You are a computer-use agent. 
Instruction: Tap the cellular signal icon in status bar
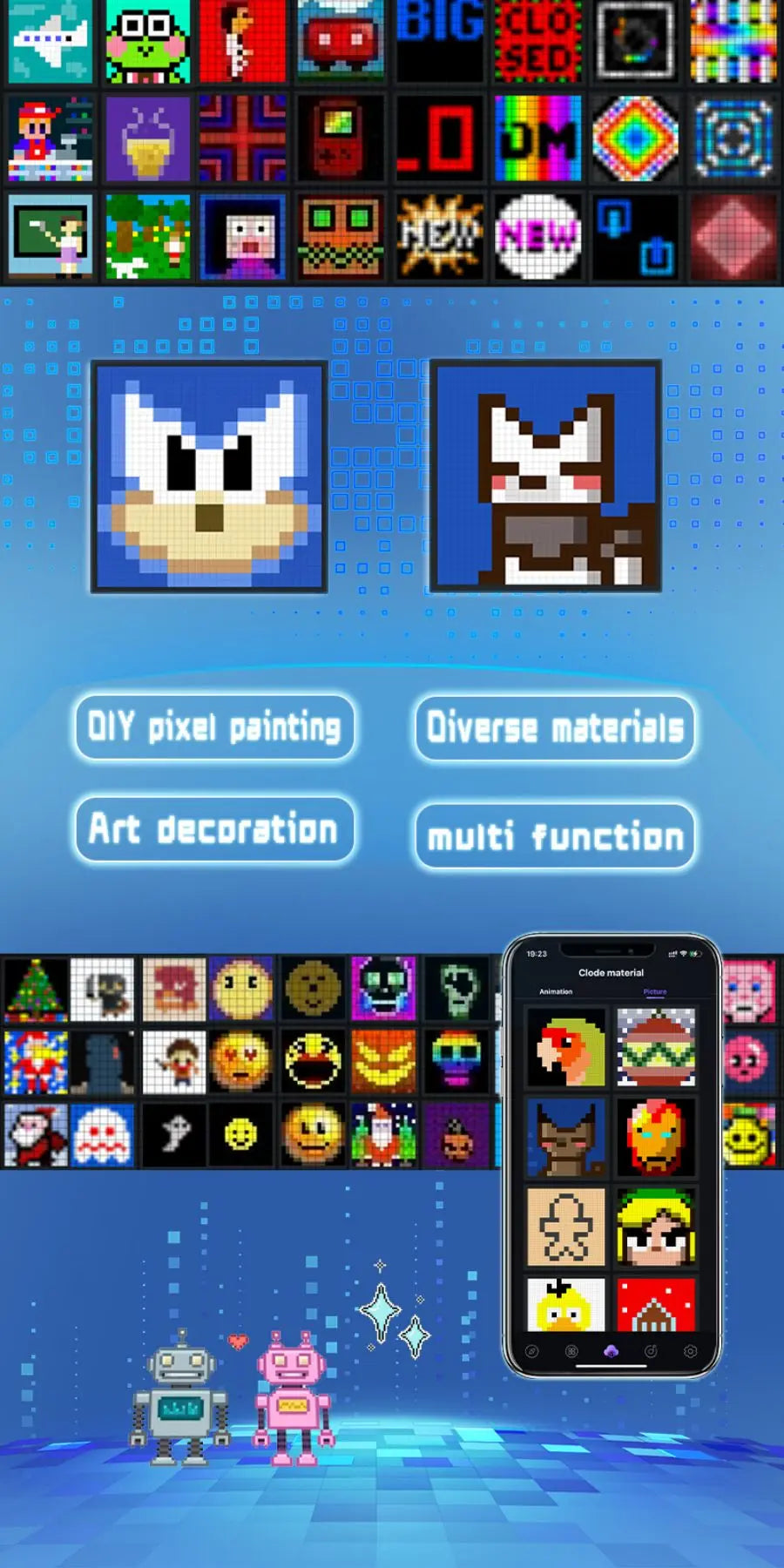(672, 952)
